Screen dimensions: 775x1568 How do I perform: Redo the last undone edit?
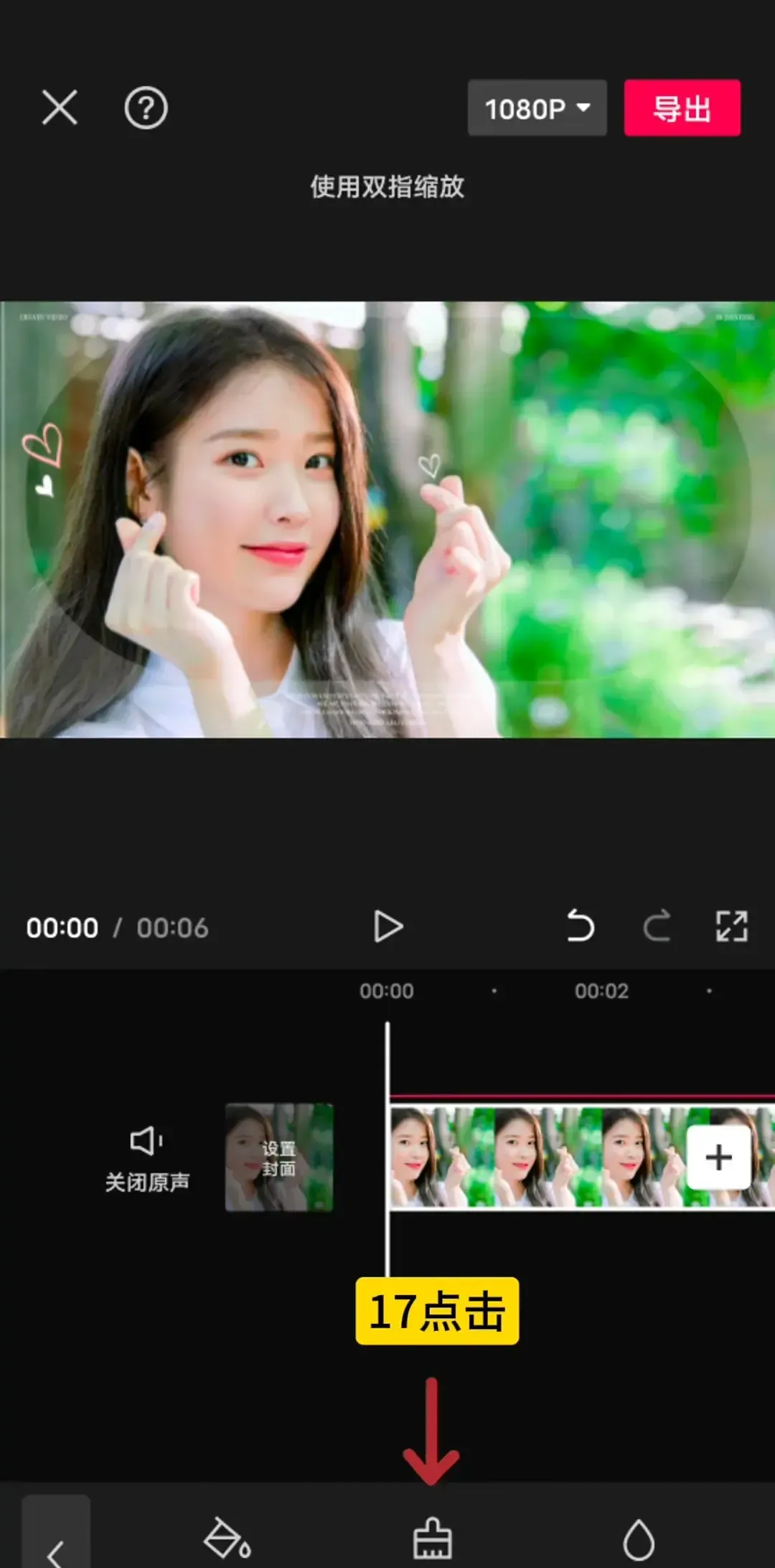[x=657, y=926]
